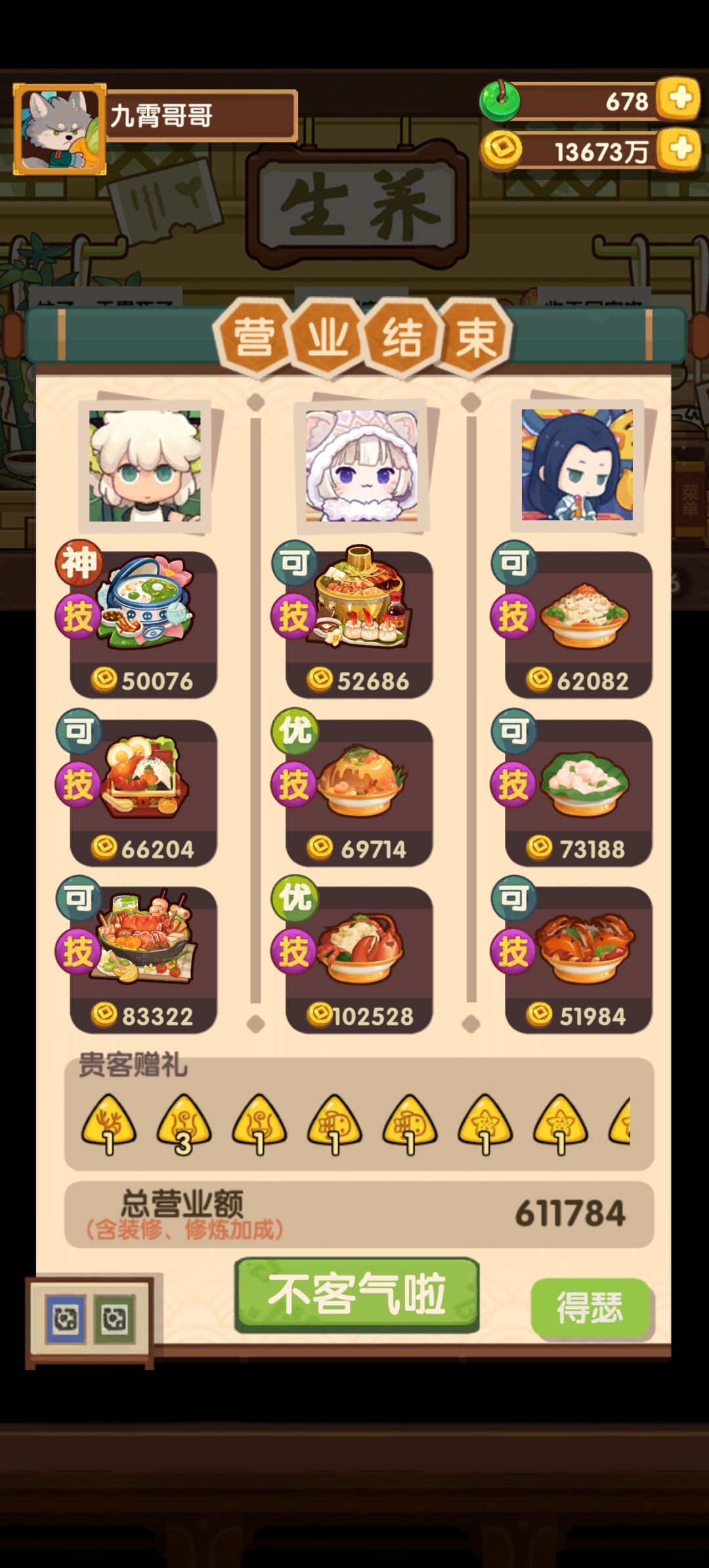The width and height of the screenshot is (709, 1568).
Task: View the dish that earned 50076 coins
Action: 144,625
